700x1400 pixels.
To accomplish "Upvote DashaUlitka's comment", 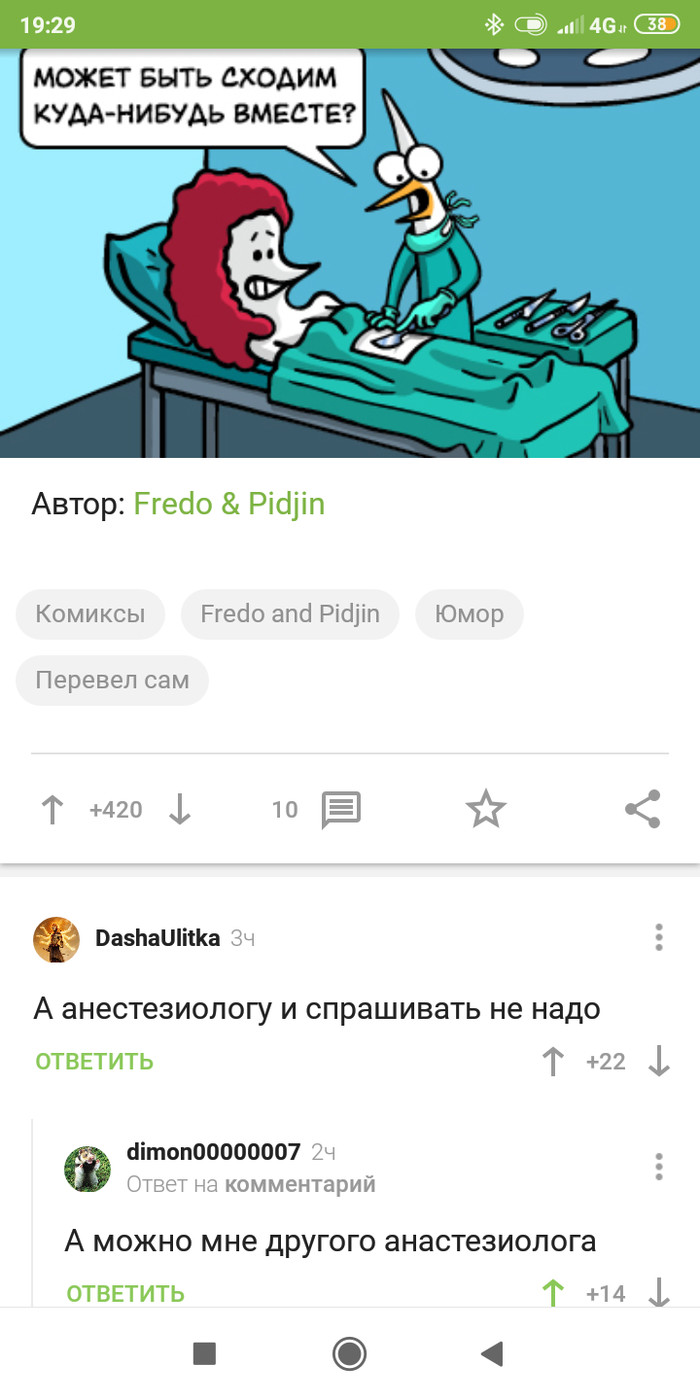I will (x=553, y=1061).
